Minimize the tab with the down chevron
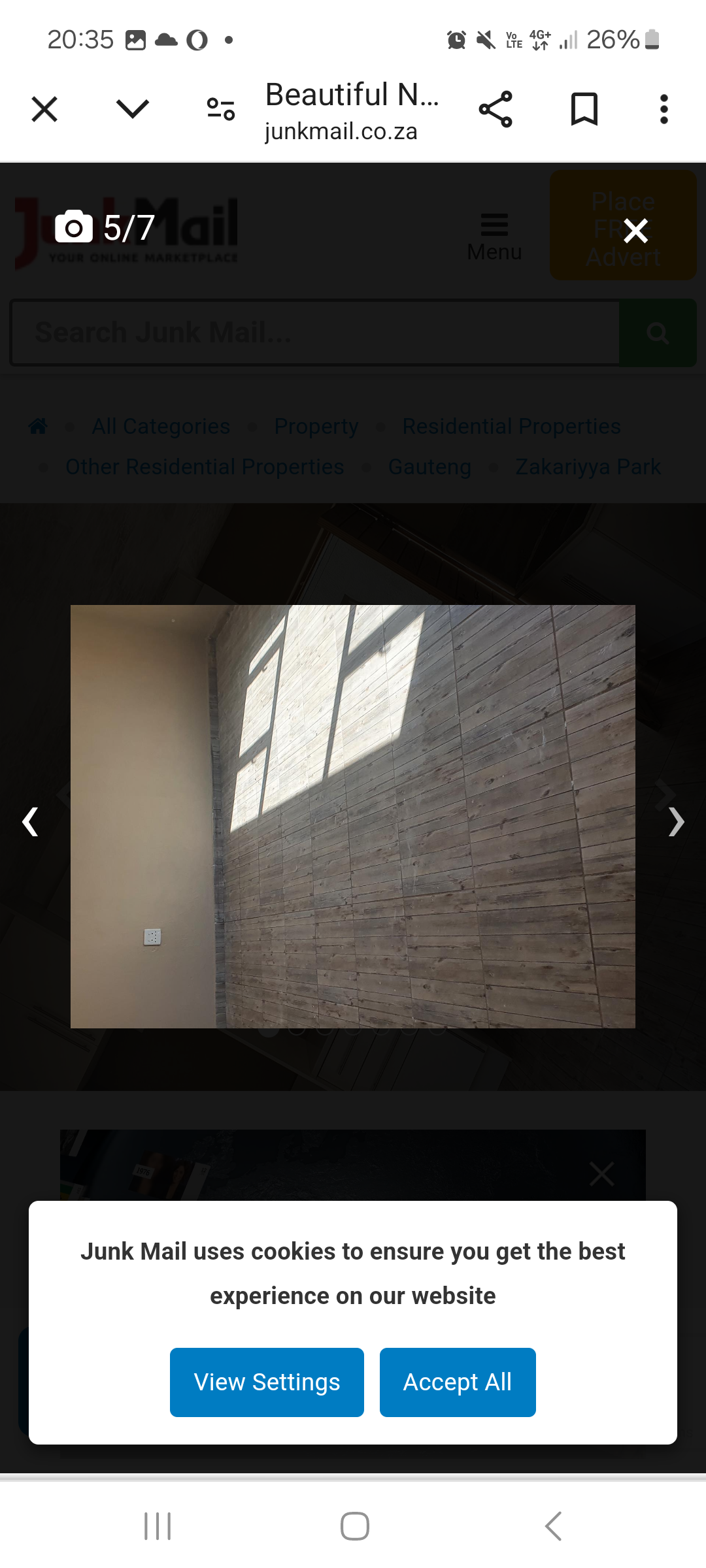706x1568 pixels. tap(133, 108)
